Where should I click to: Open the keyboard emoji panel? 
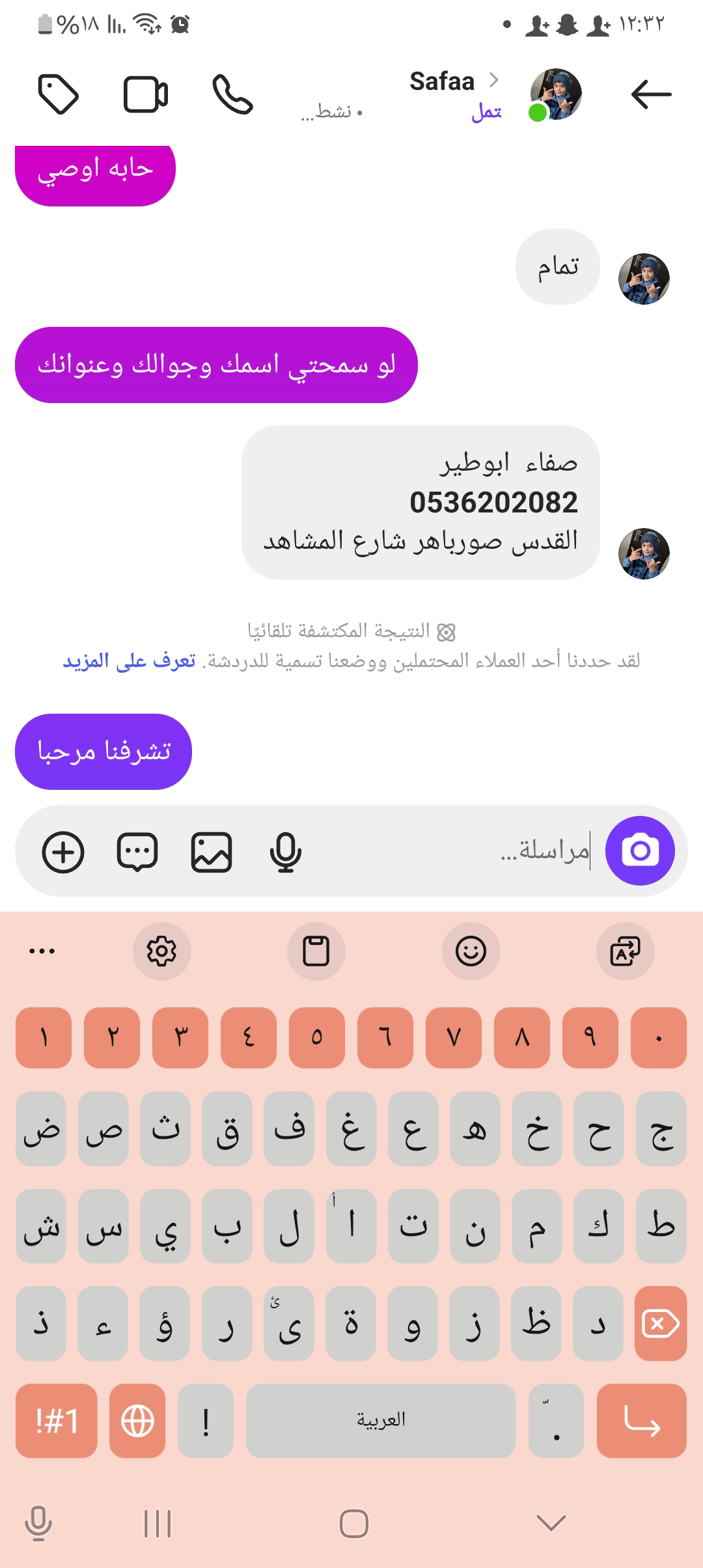pos(471,951)
